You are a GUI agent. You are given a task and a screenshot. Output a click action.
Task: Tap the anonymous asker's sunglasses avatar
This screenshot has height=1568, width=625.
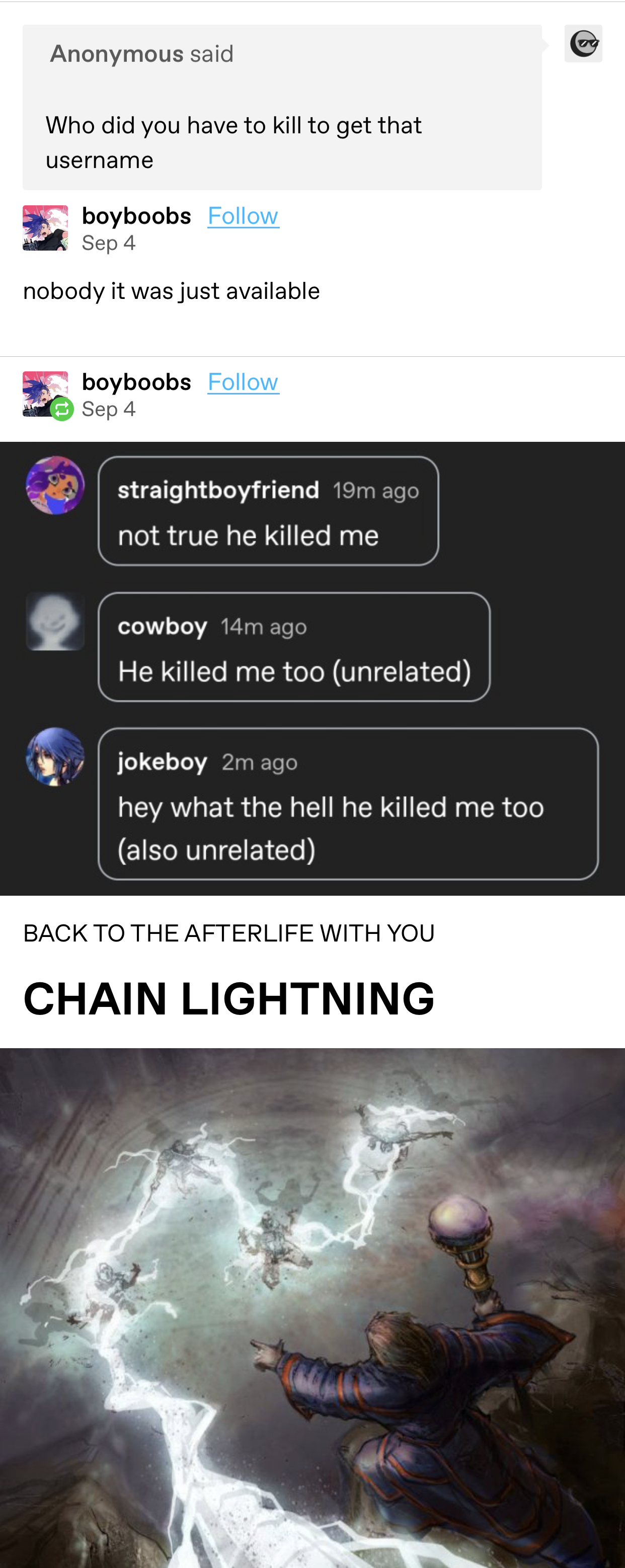(x=583, y=44)
